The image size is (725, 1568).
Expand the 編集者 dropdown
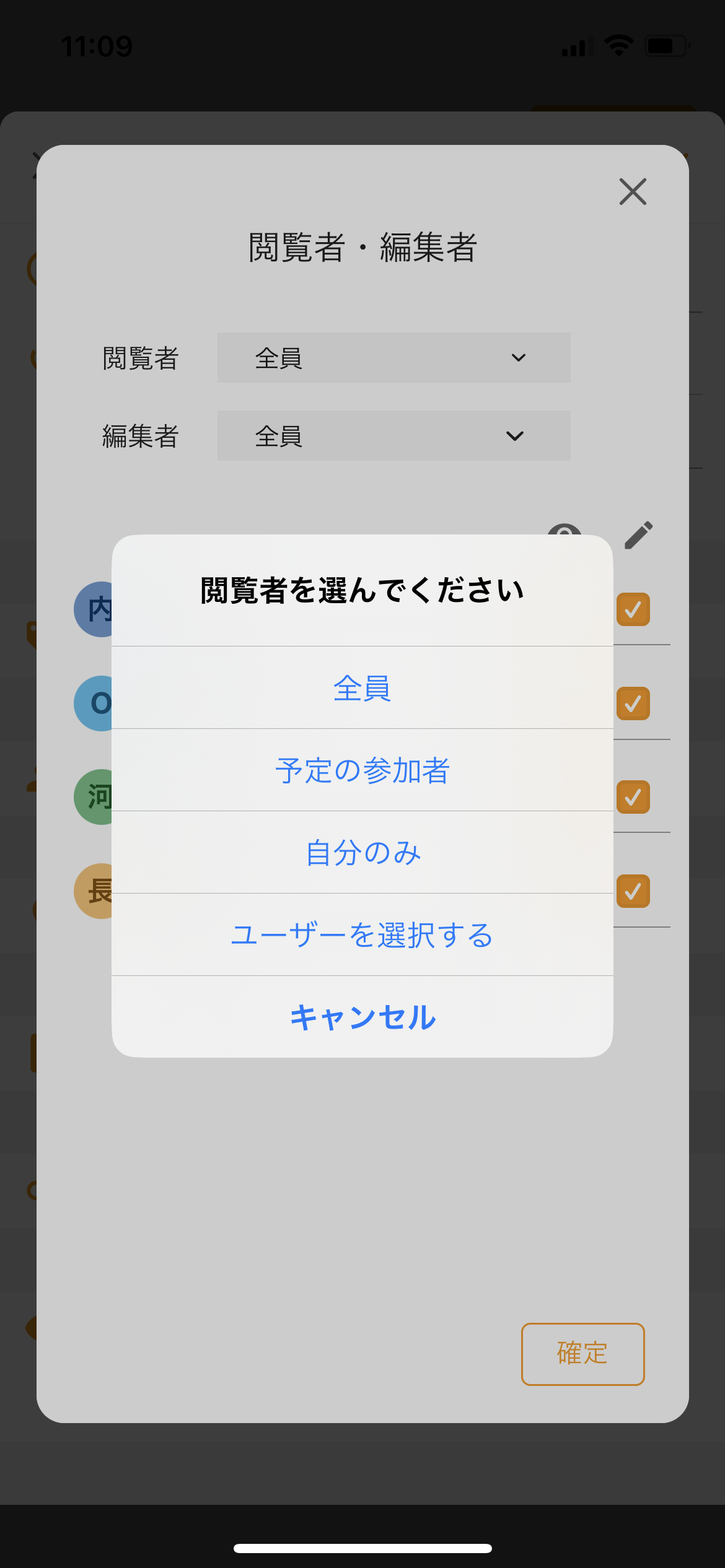(393, 436)
